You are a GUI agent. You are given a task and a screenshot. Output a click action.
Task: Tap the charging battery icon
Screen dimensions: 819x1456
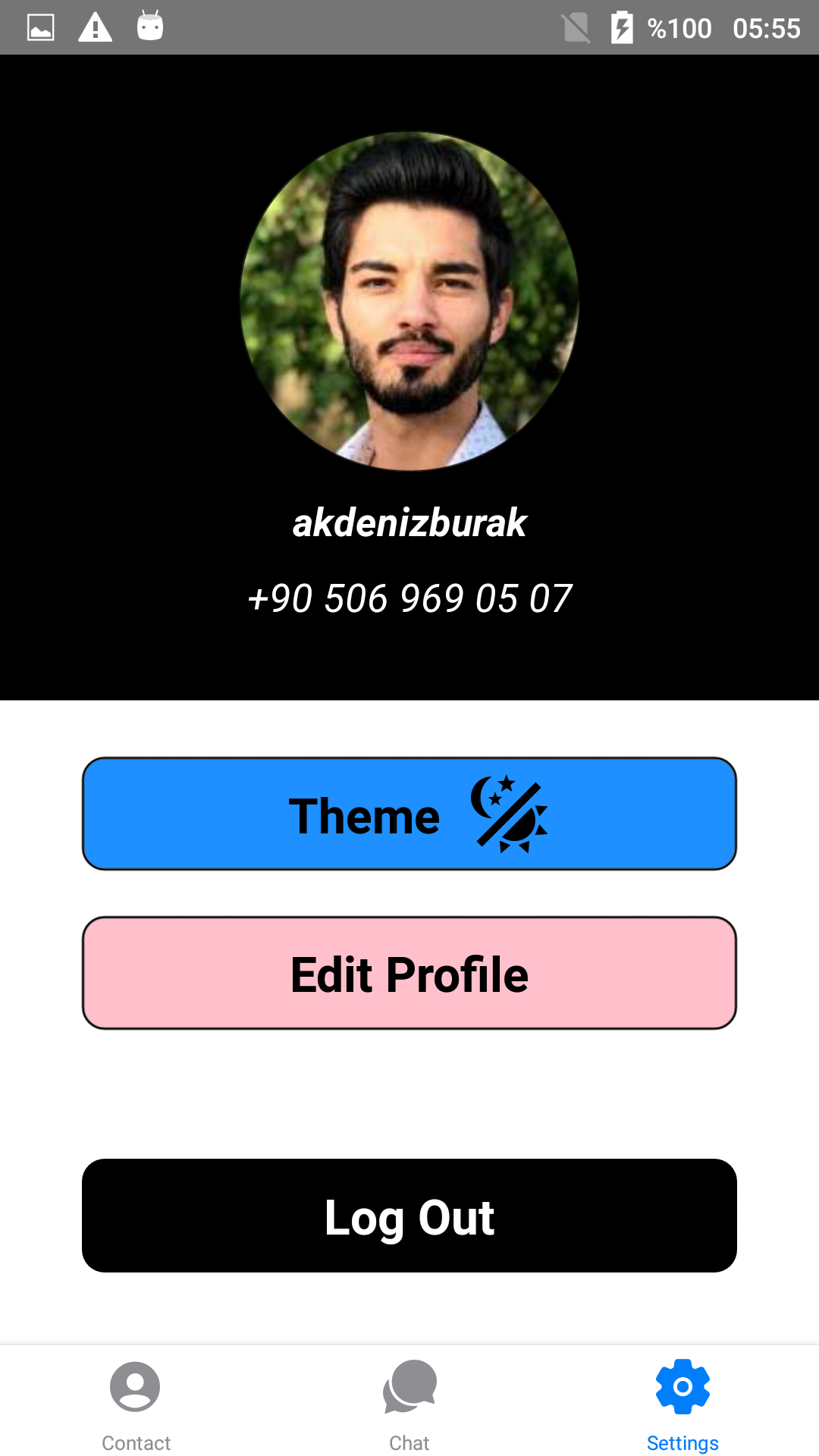[x=620, y=27]
